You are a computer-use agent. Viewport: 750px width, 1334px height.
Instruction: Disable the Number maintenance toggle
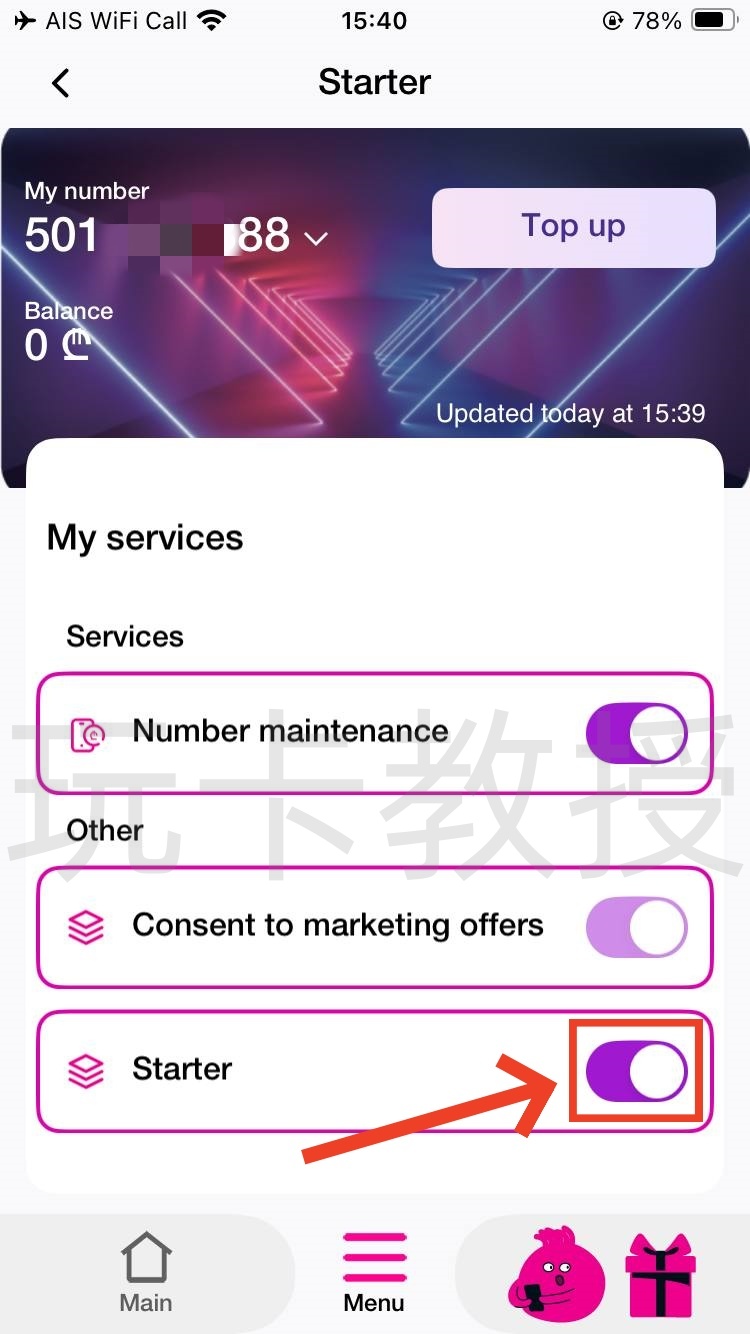point(637,731)
